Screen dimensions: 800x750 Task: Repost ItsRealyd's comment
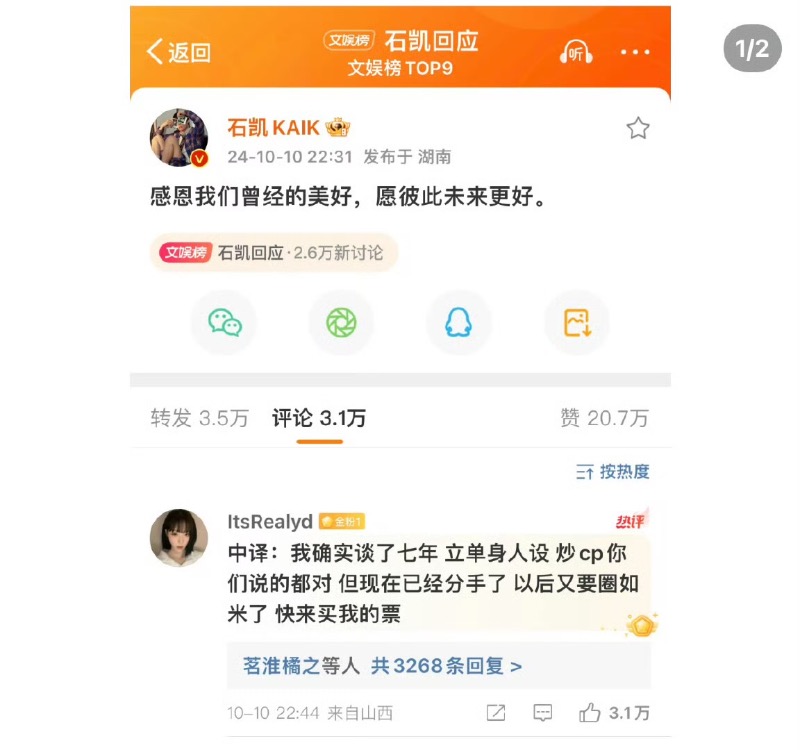pyautogui.click(x=495, y=713)
